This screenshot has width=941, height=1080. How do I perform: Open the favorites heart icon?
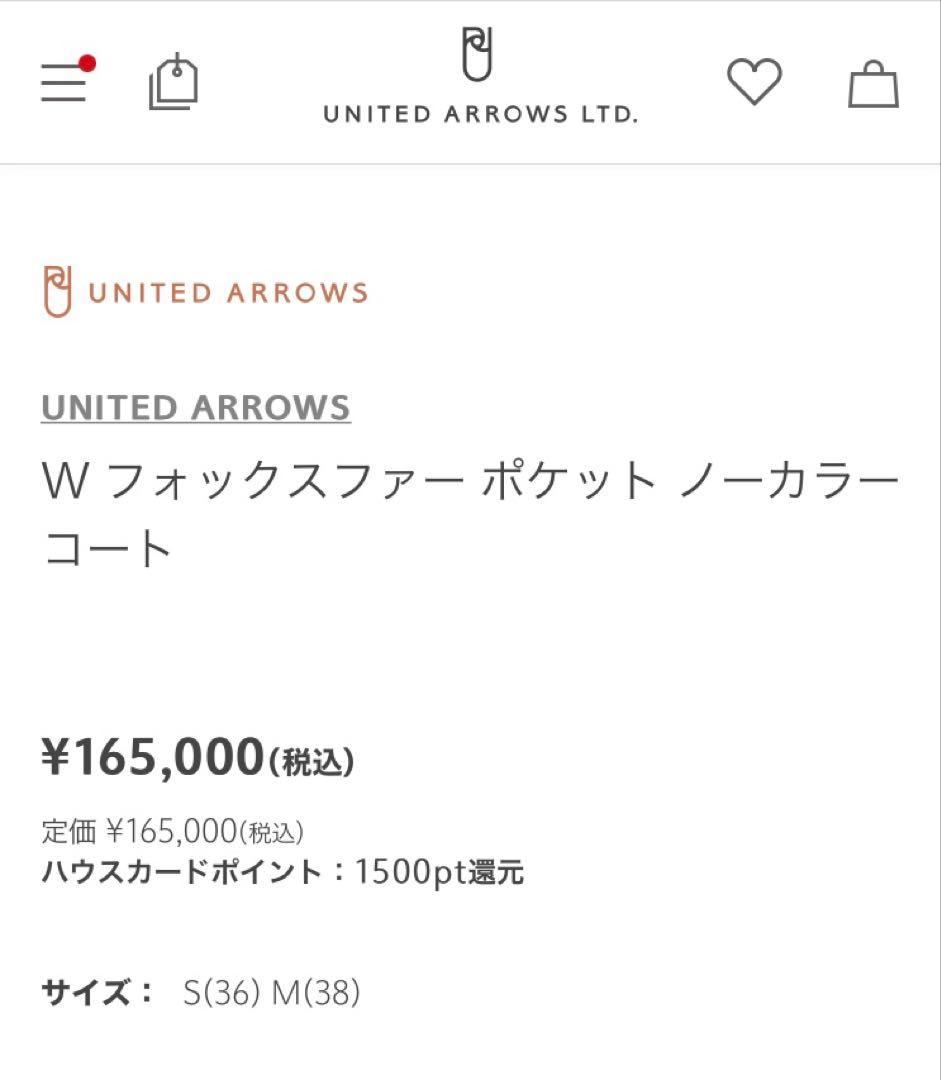click(756, 84)
